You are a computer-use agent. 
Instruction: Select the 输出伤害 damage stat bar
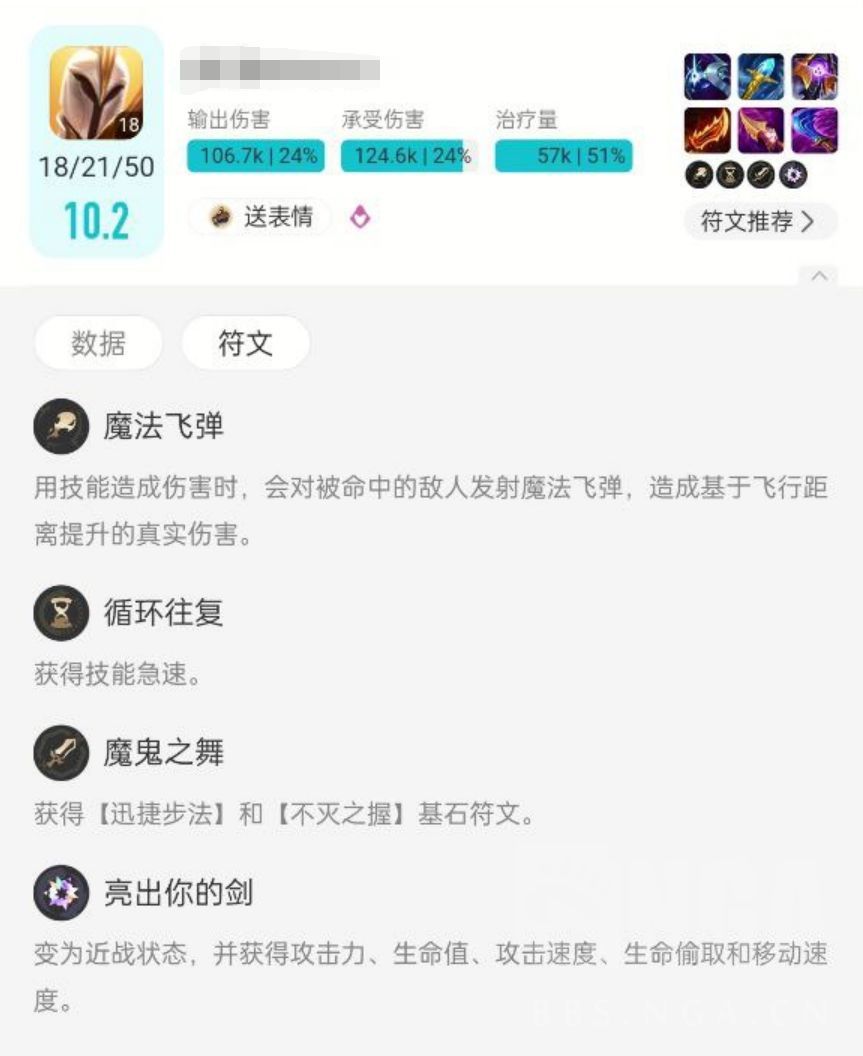pyautogui.click(x=255, y=156)
